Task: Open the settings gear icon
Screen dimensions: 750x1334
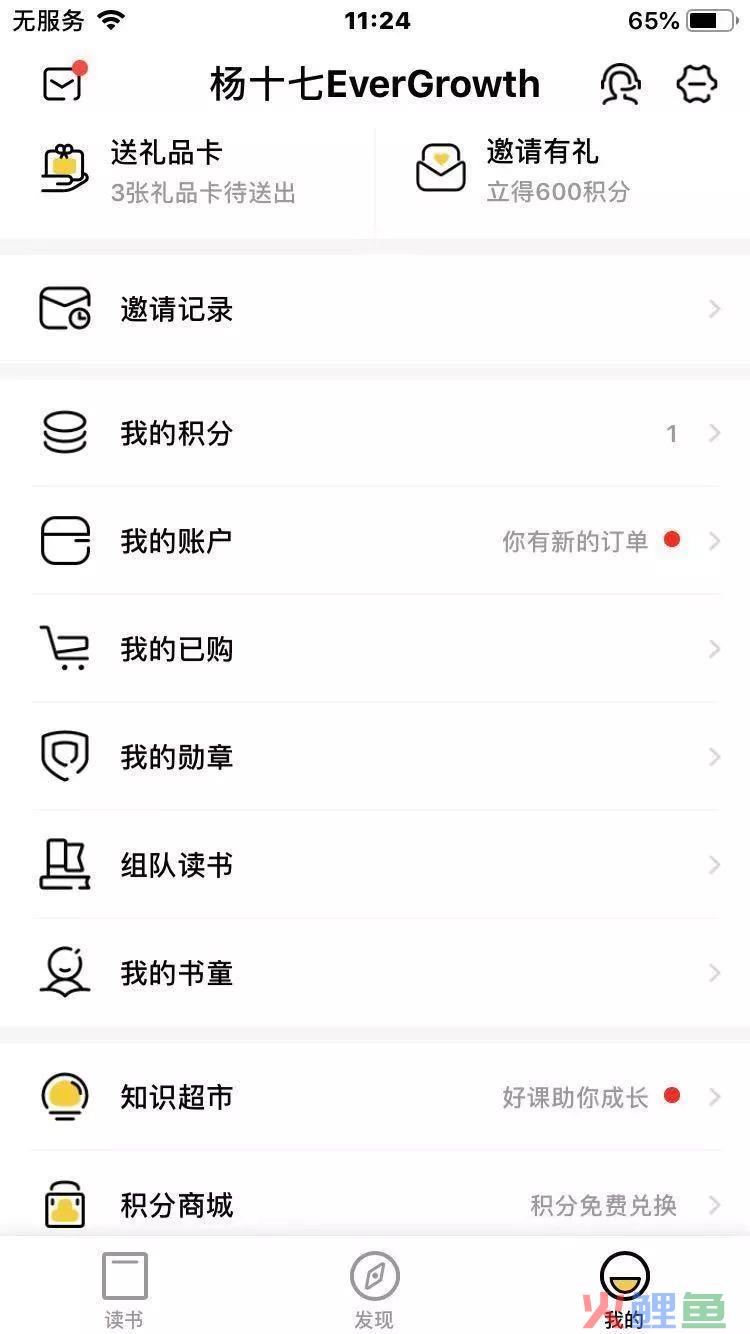Action: (697, 84)
